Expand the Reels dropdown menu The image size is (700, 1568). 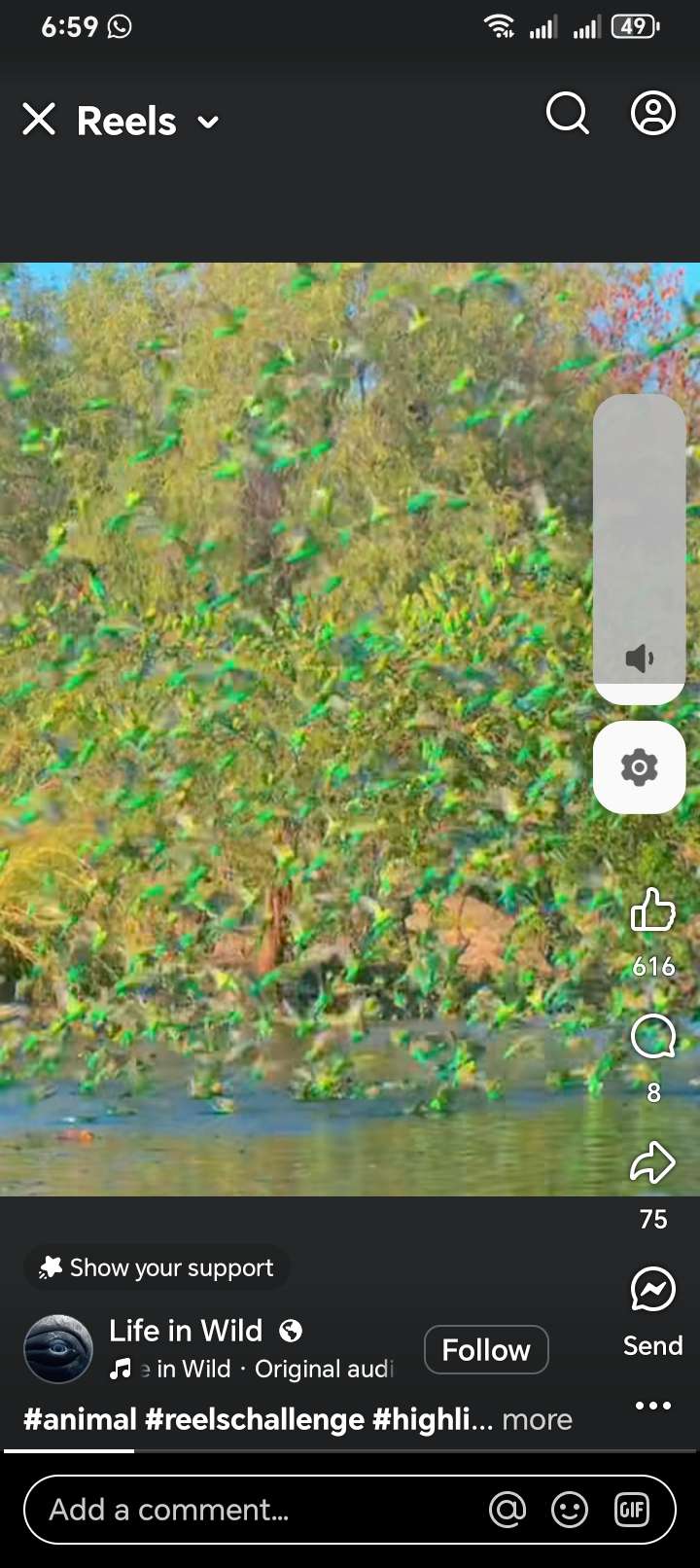207,123
